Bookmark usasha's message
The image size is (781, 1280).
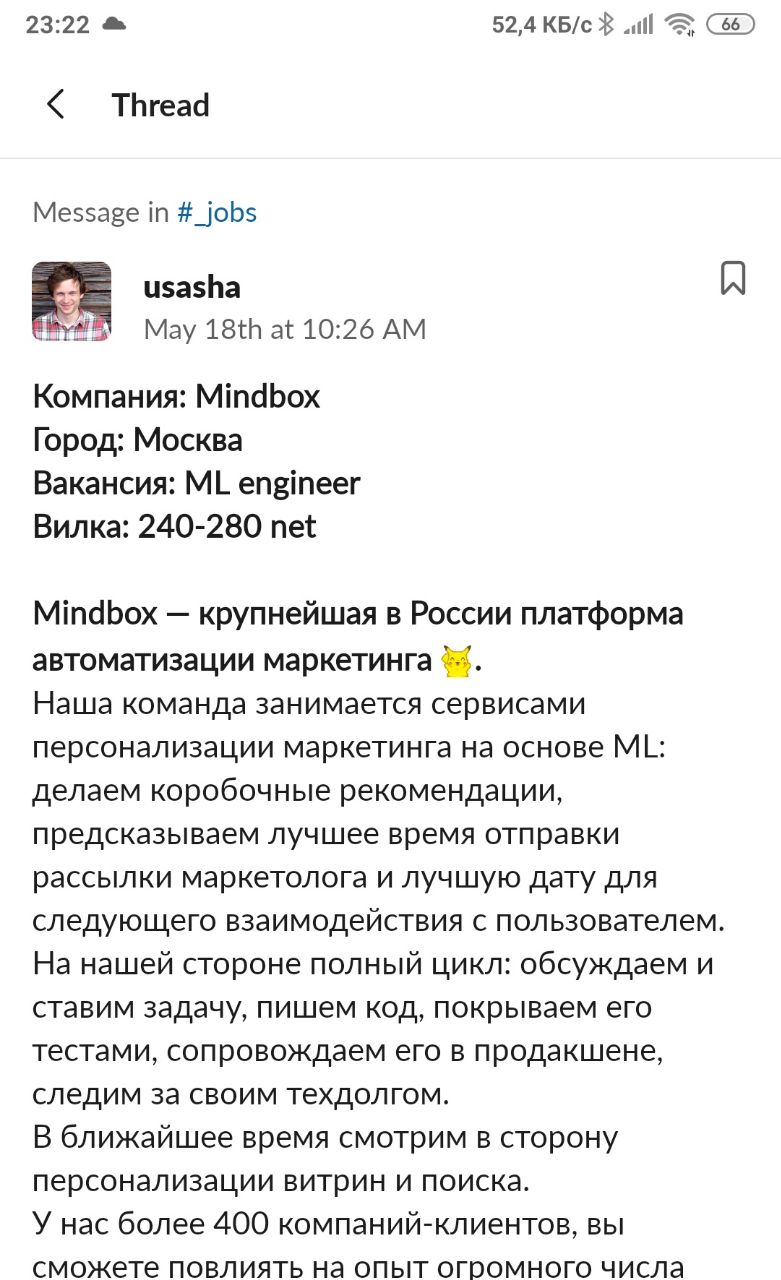733,279
